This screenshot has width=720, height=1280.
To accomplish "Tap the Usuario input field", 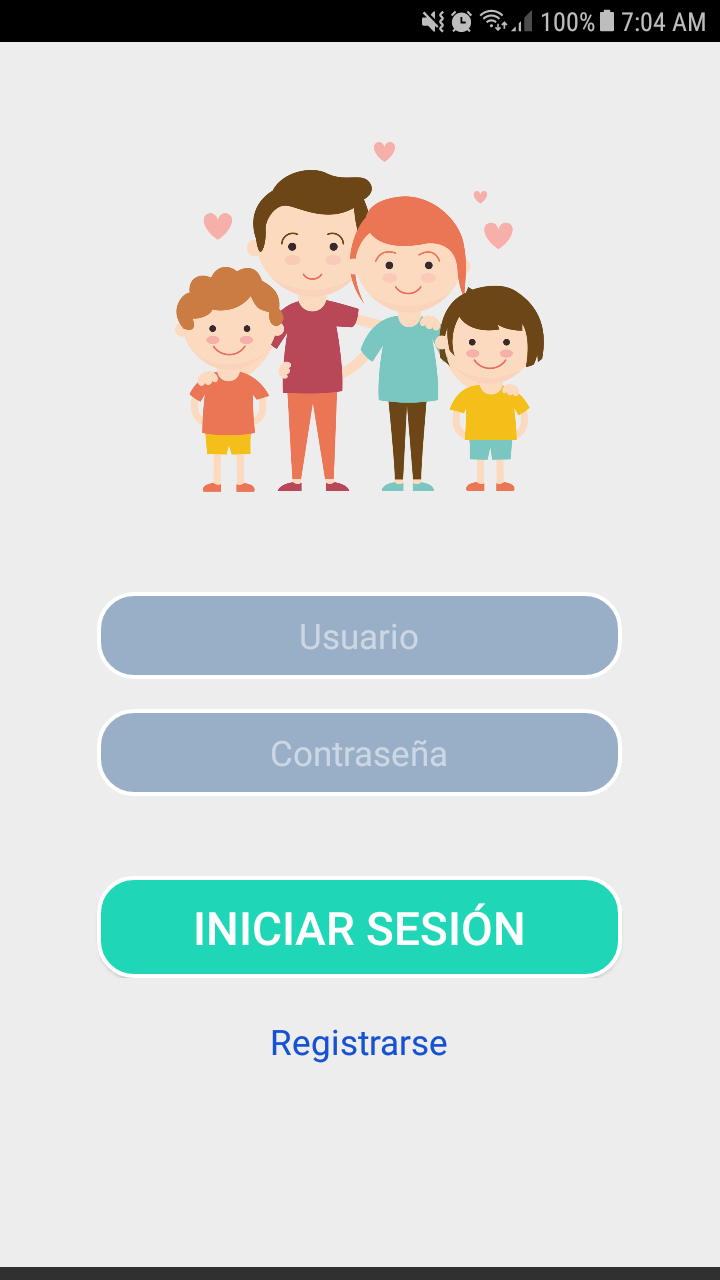I will pyautogui.click(x=359, y=636).
